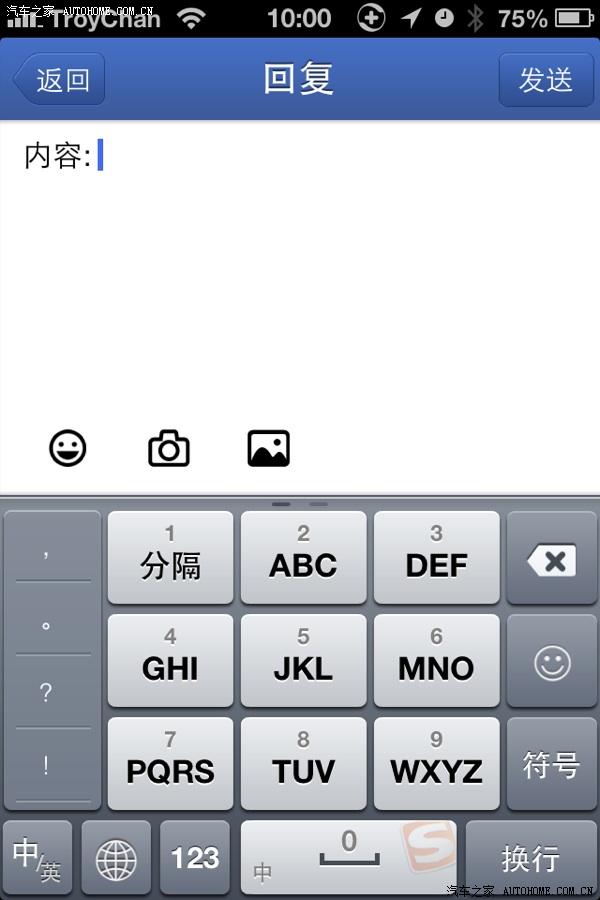Toggle the 中/英 language key
Screen dimensions: 600x900
[38, 857]
